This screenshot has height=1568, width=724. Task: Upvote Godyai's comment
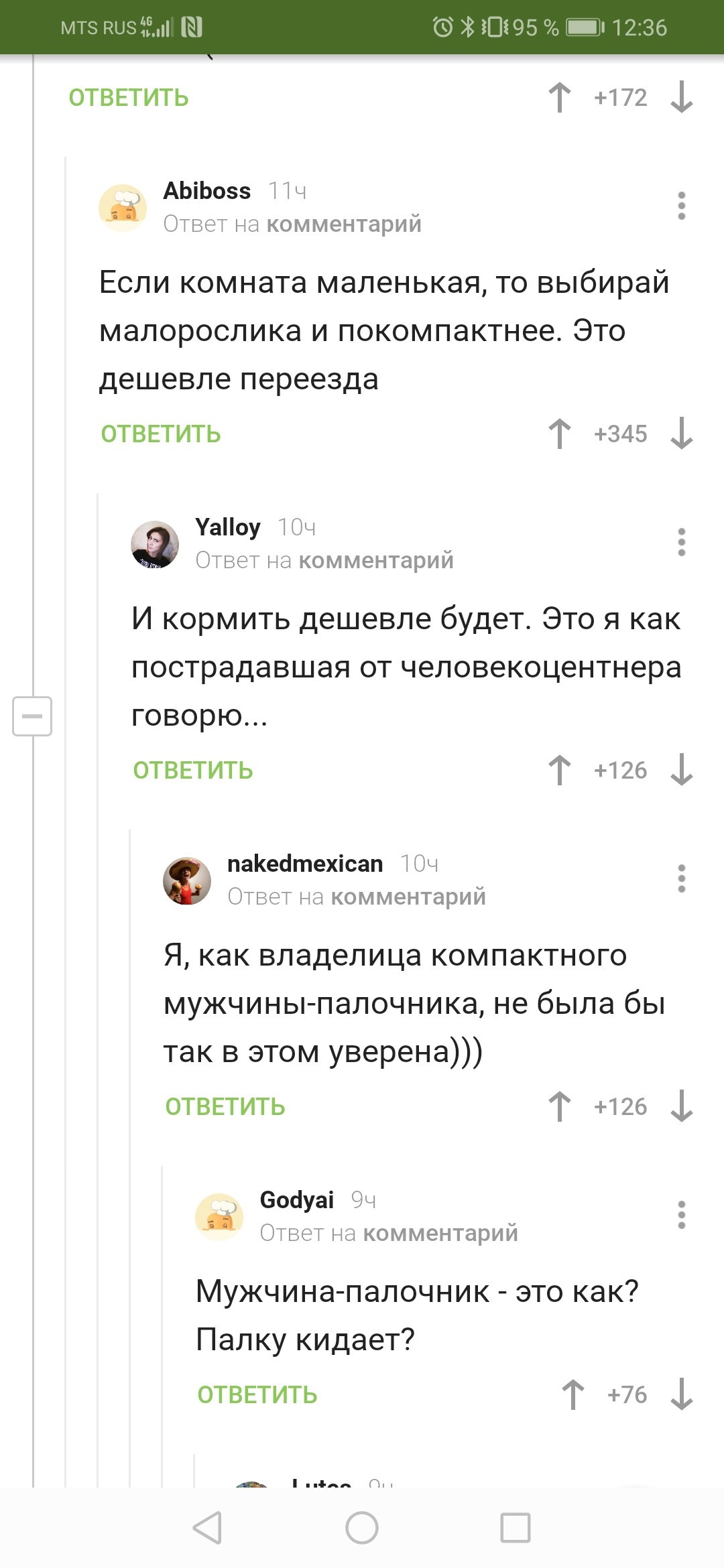(x=573, y=1394)
